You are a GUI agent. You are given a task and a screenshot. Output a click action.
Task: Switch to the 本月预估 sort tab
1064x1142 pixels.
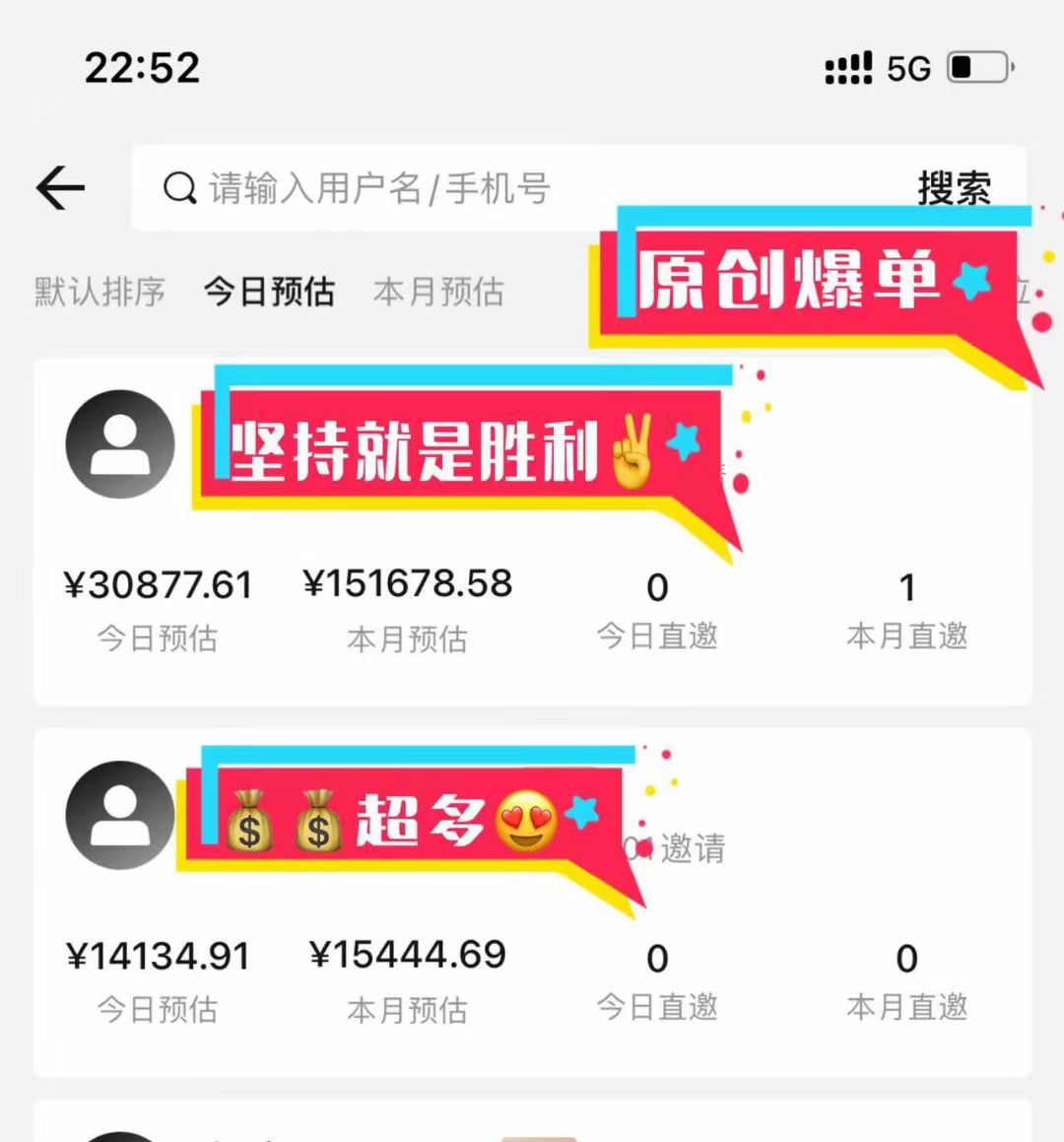coord(438,292)
